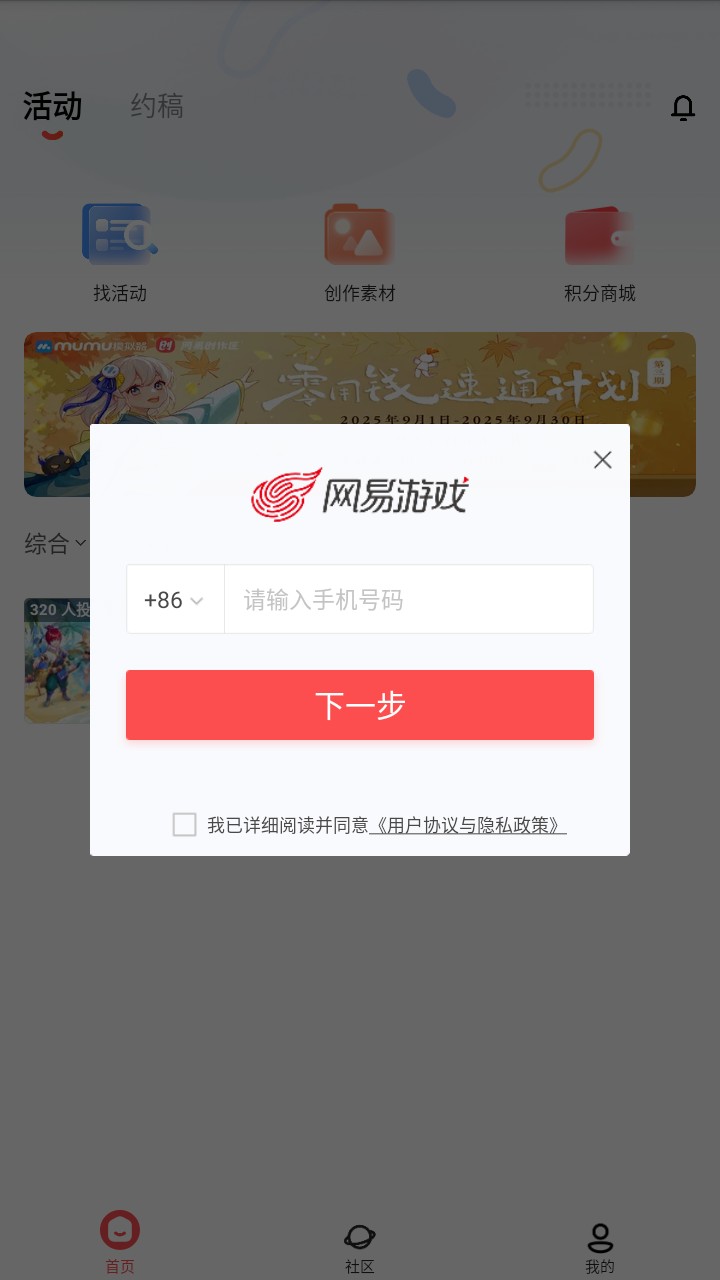720x1280 pixels.
Task: Switch to the 约稿 tab
Action: pyautogui.click(x=156, y=106)
